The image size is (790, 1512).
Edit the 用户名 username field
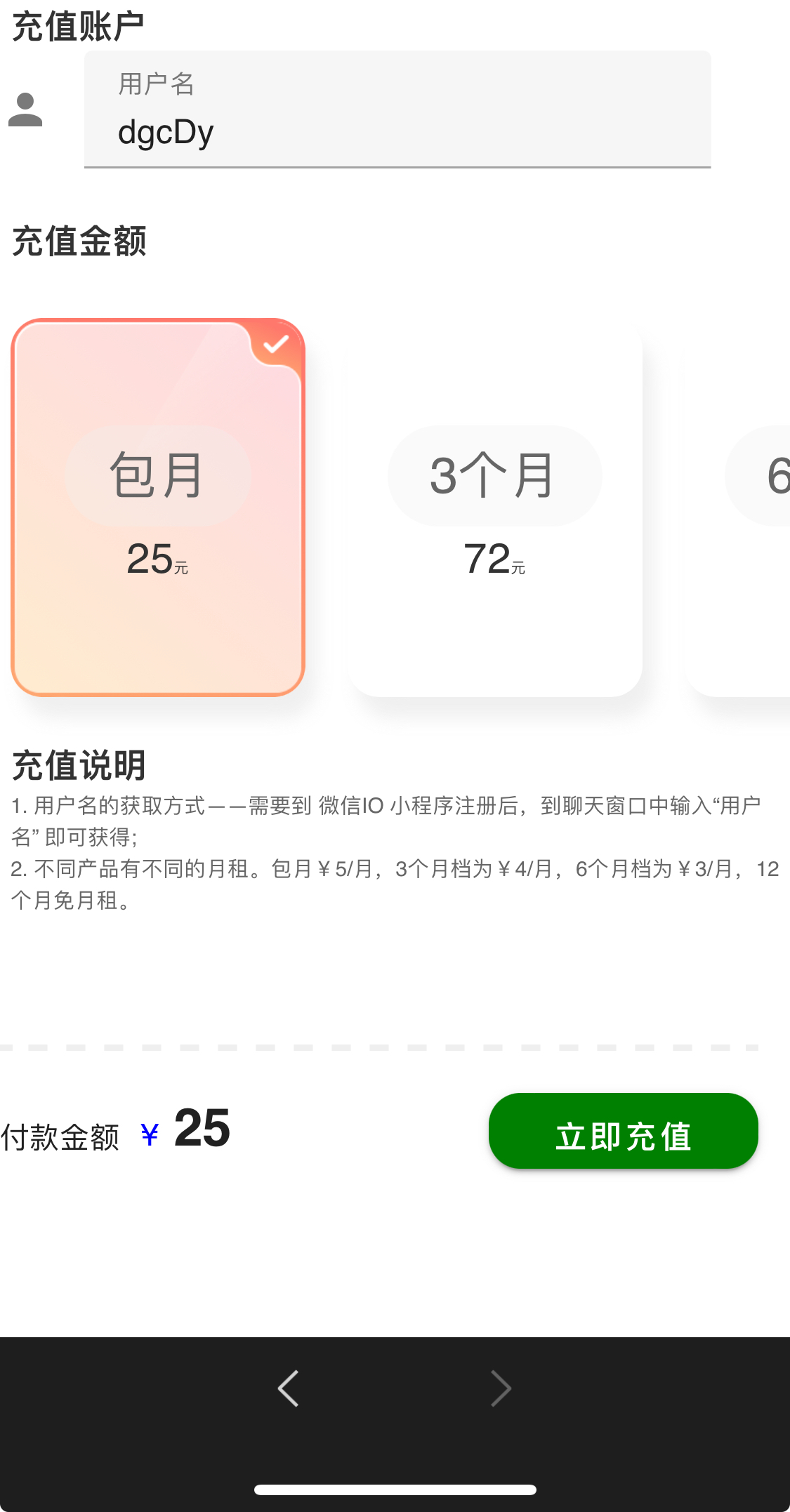[397, 110]
